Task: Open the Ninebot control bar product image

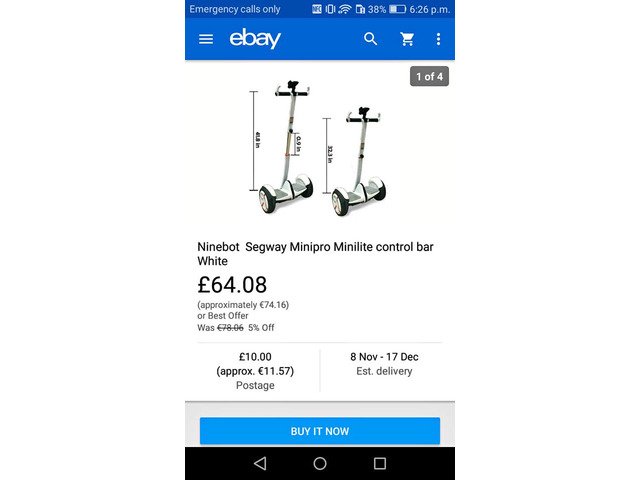Action: click(x=318, y=148)
